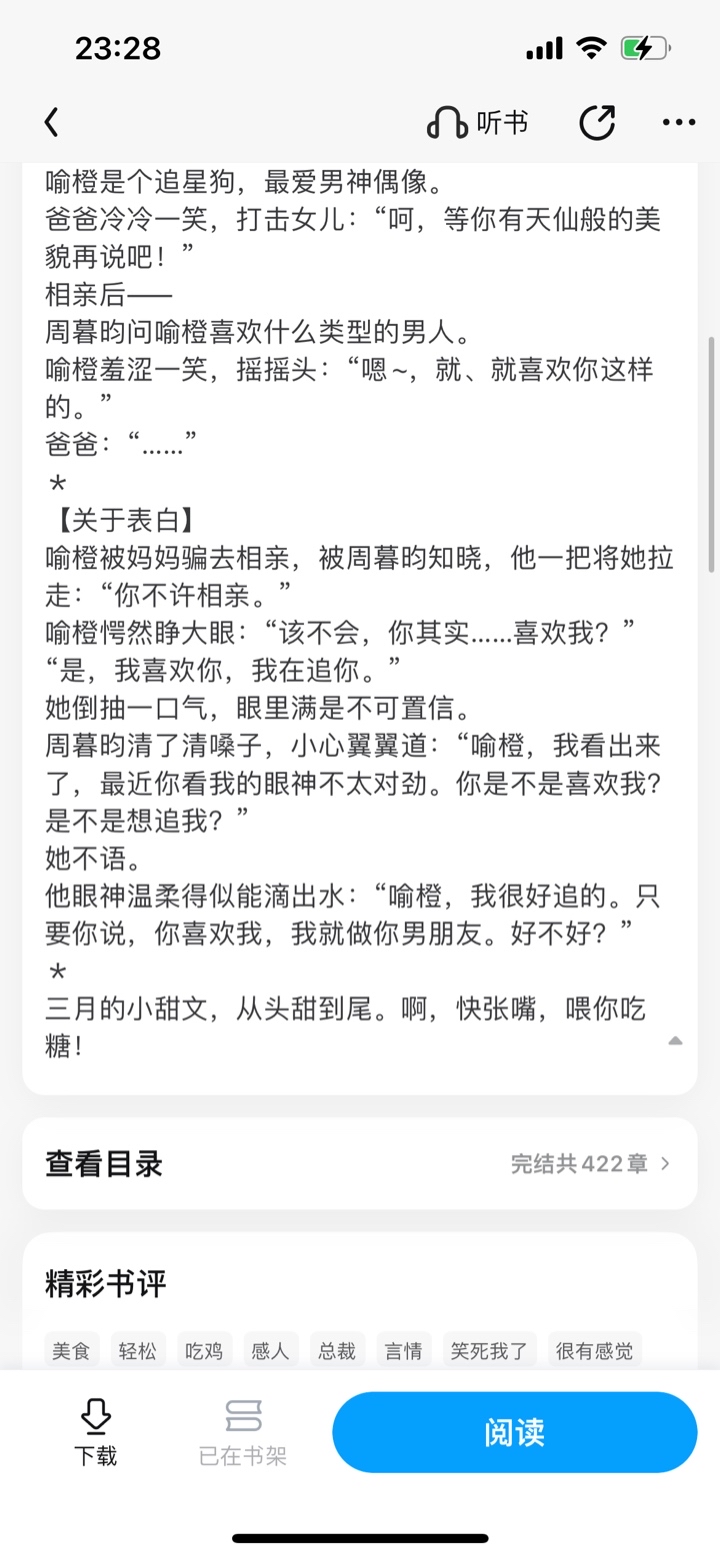Go back using the top-left arrow

(52, 123)
